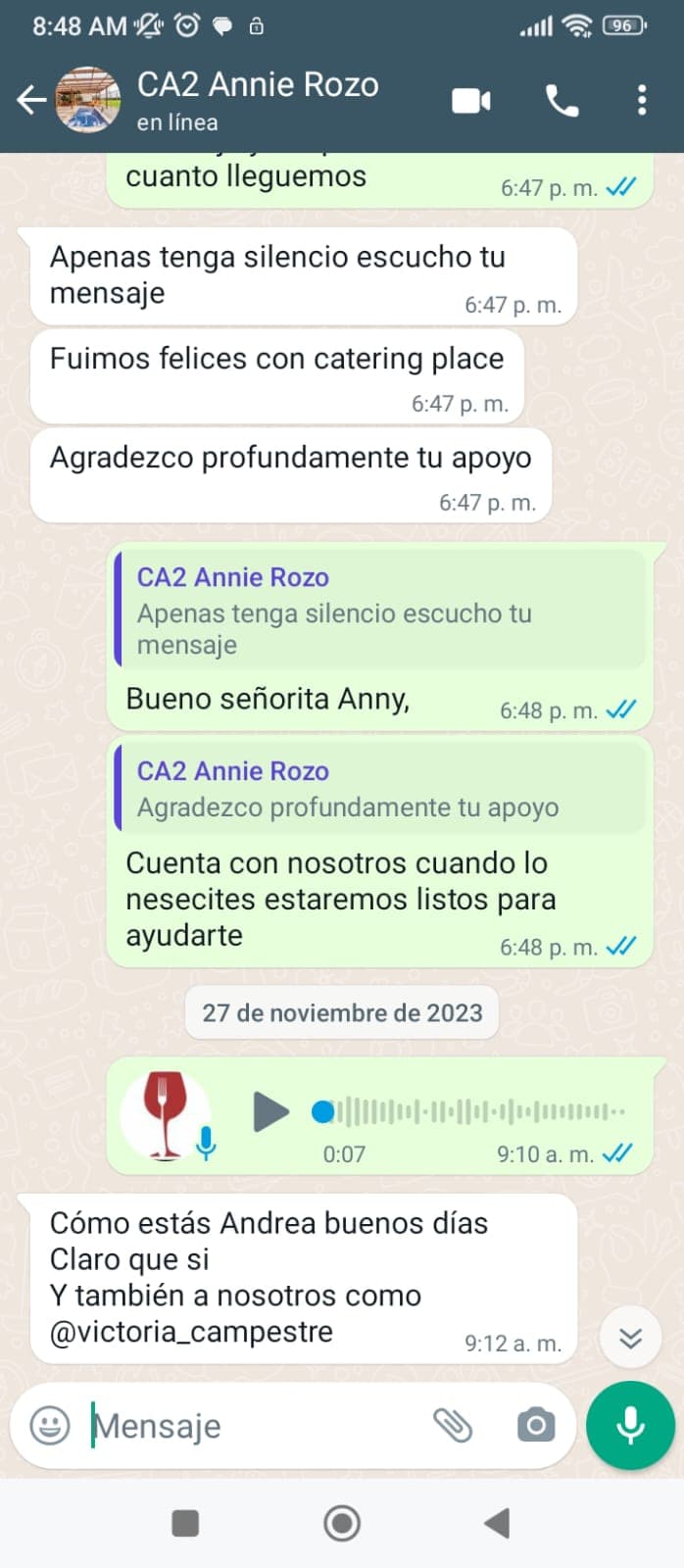This screenshot has width=684, height=1568.
Task: Open recent apps from the navigation bar
Action: (x=185, y=1523)
